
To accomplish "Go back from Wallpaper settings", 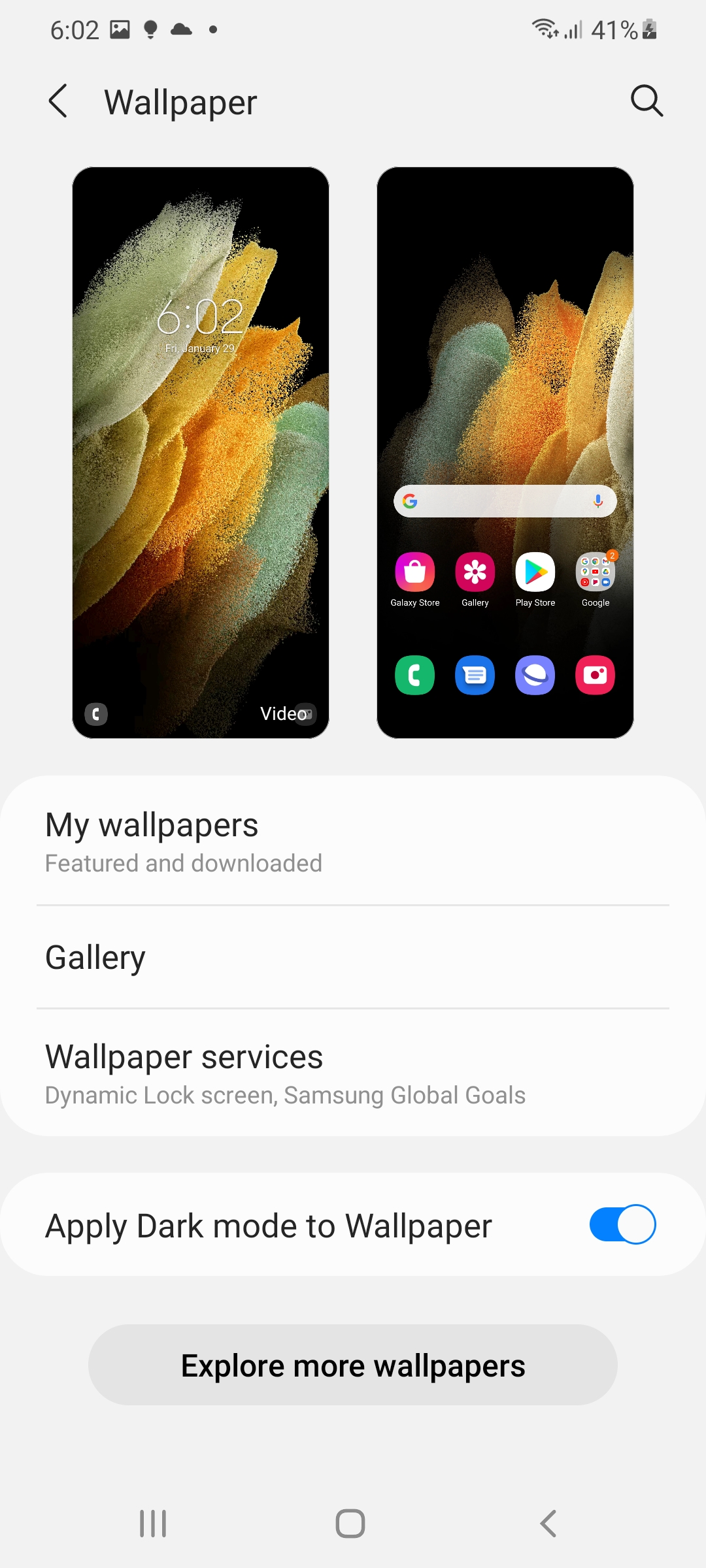I will tap(58, 101).
